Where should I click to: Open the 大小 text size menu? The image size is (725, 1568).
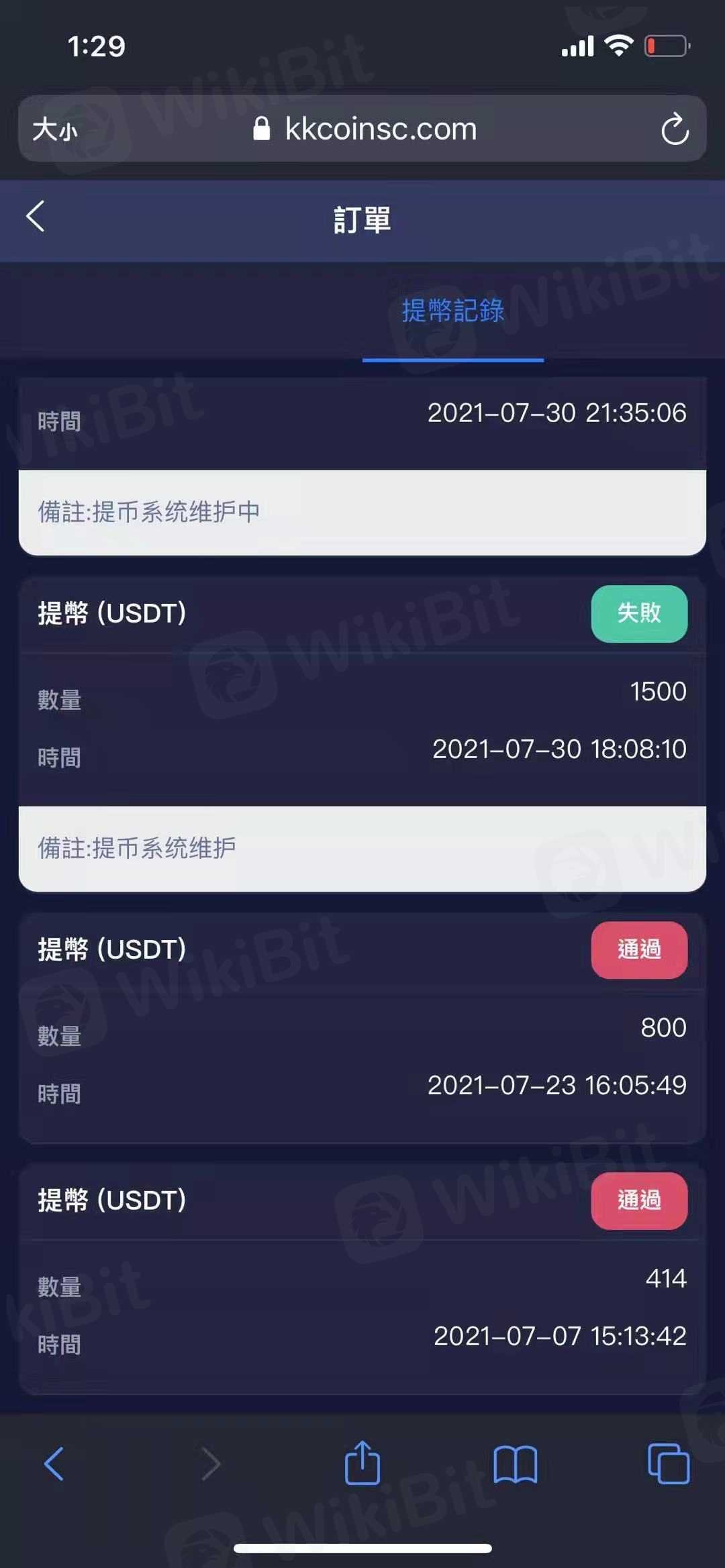(55, 129)
